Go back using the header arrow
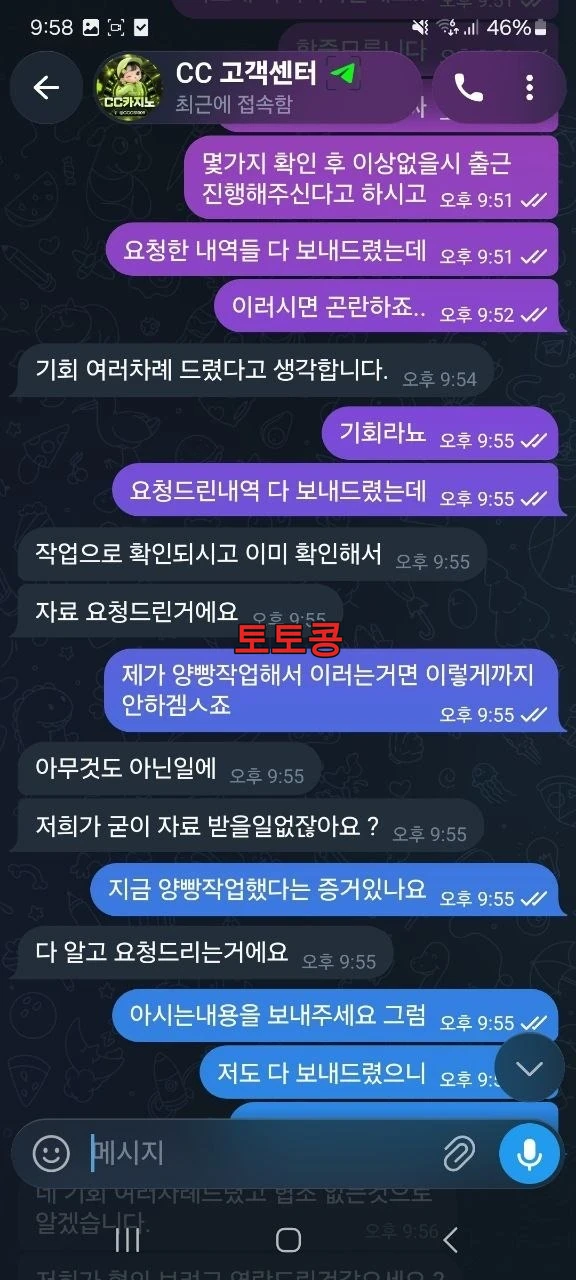 [x=47, y=88]
